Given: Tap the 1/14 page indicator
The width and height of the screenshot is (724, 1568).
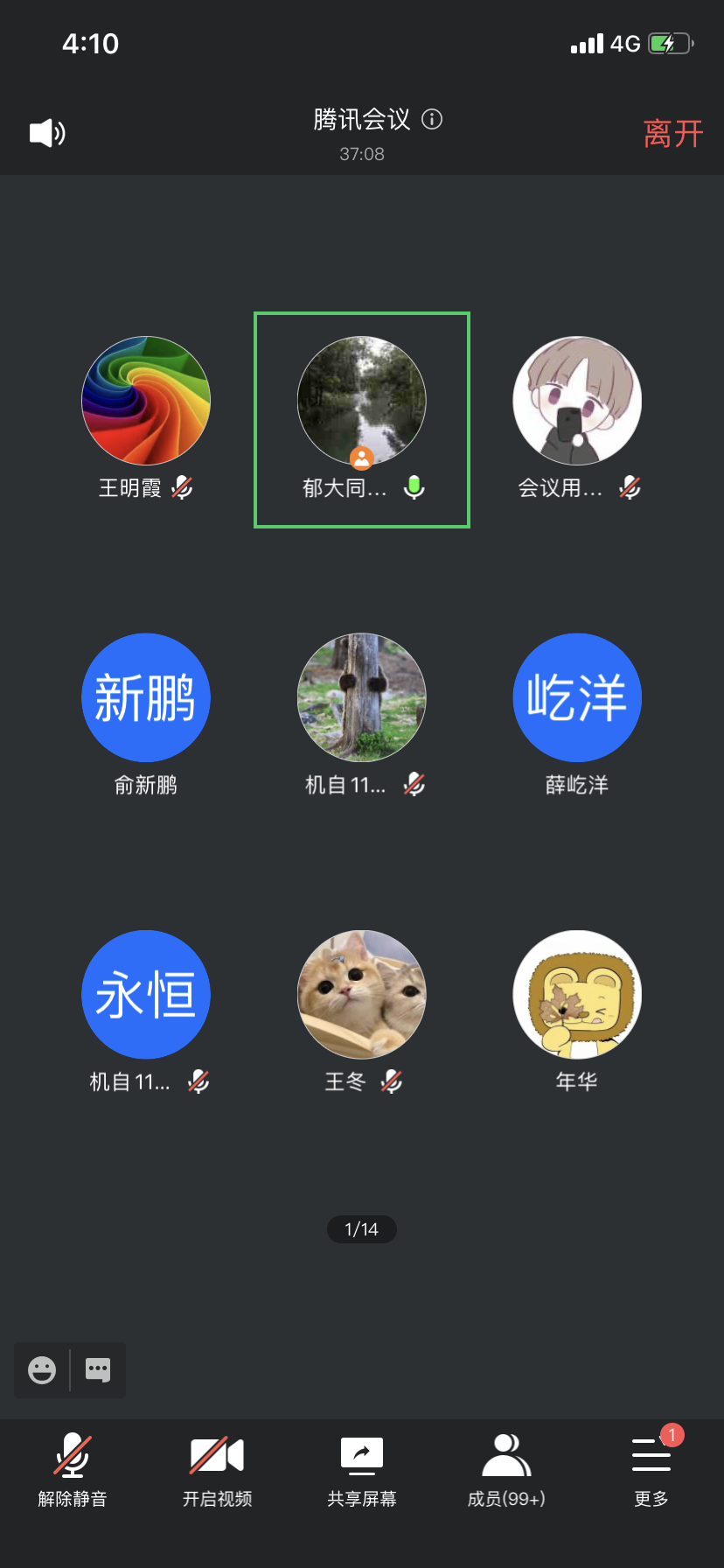Looking at the screenshot, I should coord(362,1229).
